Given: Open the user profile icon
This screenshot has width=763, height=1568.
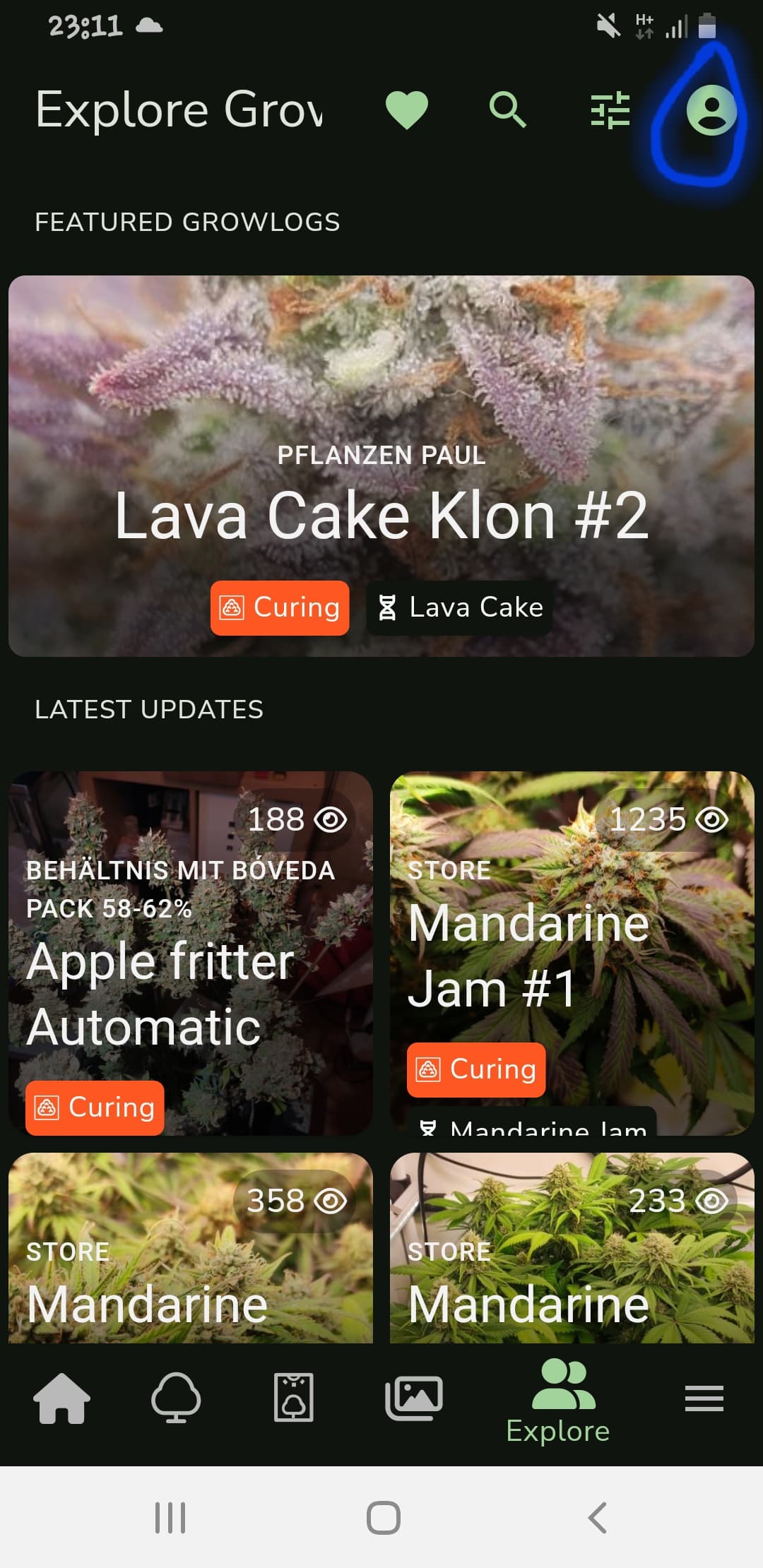Looking at the screenshot, I should click(711, 110).
